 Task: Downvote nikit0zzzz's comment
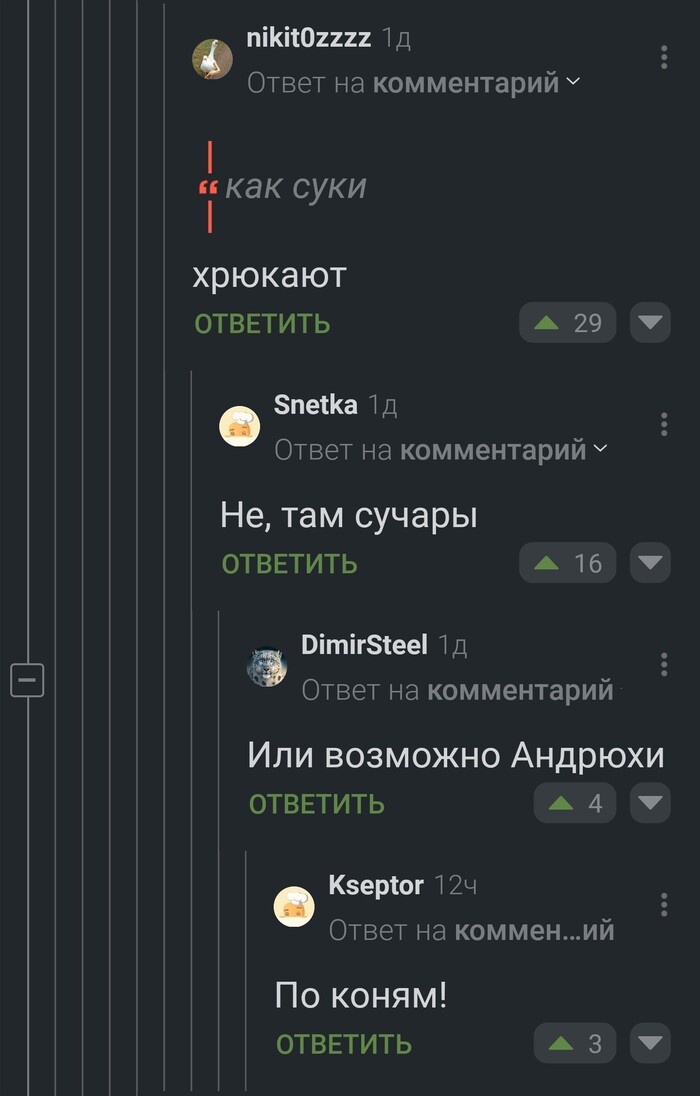[650, 323]
